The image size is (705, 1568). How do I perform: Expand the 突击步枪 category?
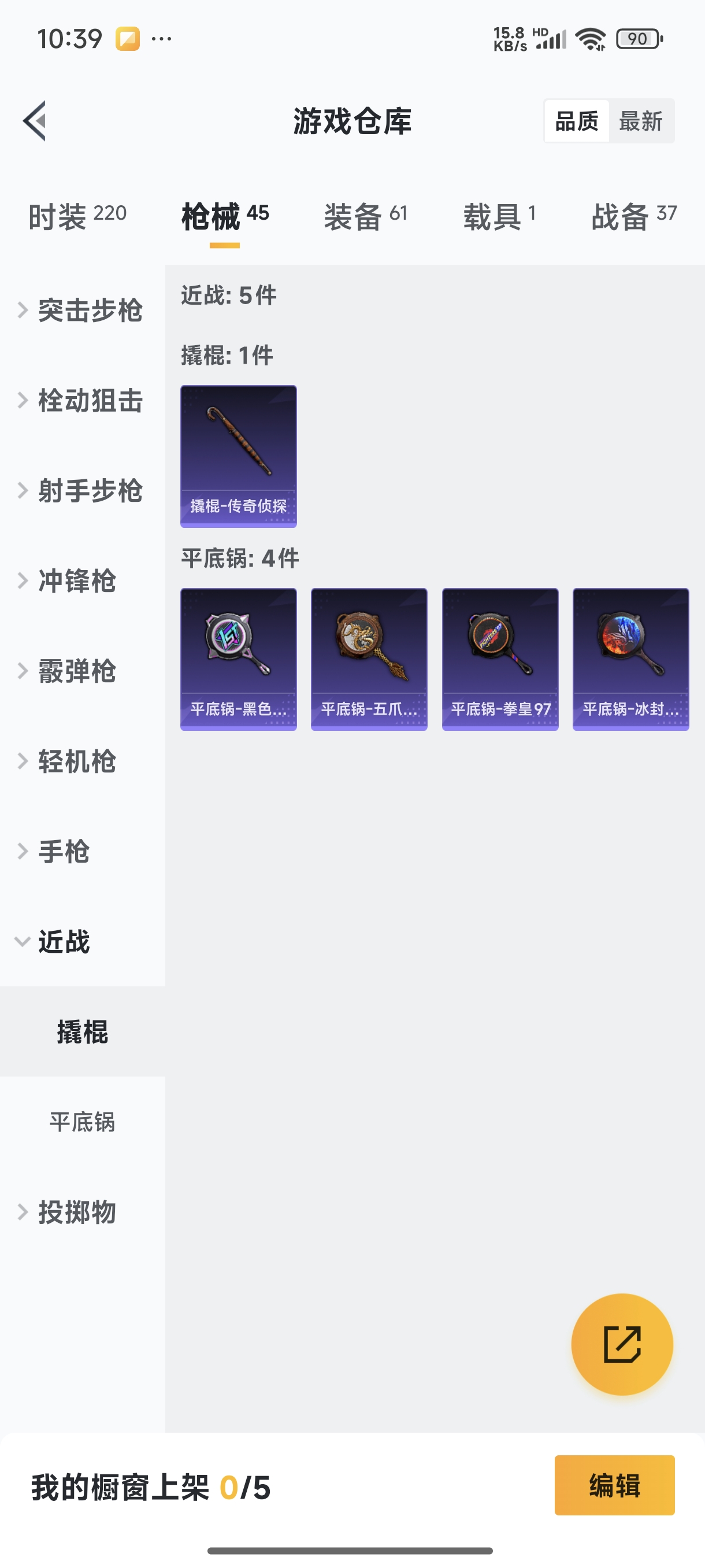pos(90,310)
